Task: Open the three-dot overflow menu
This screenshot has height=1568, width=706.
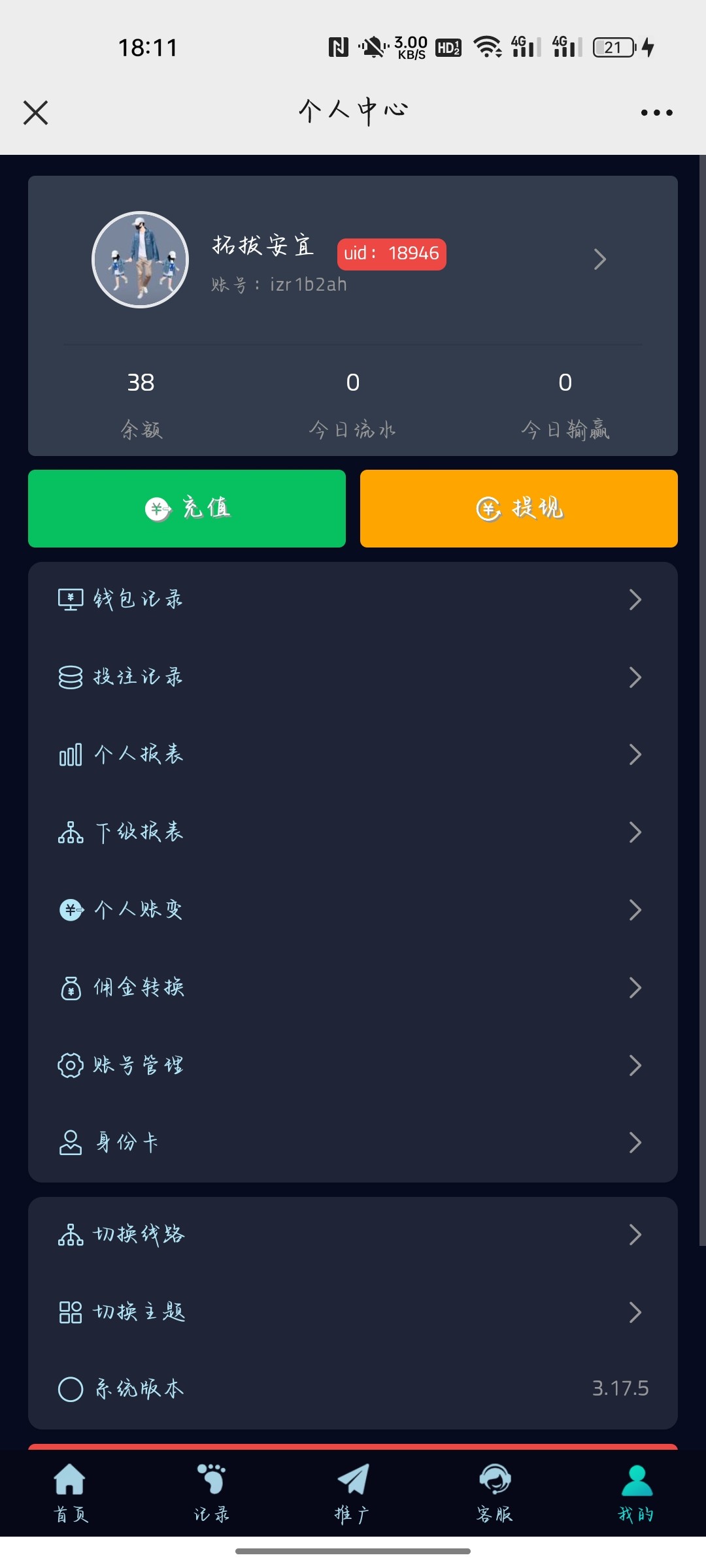Action: click(x=656, y=112)
